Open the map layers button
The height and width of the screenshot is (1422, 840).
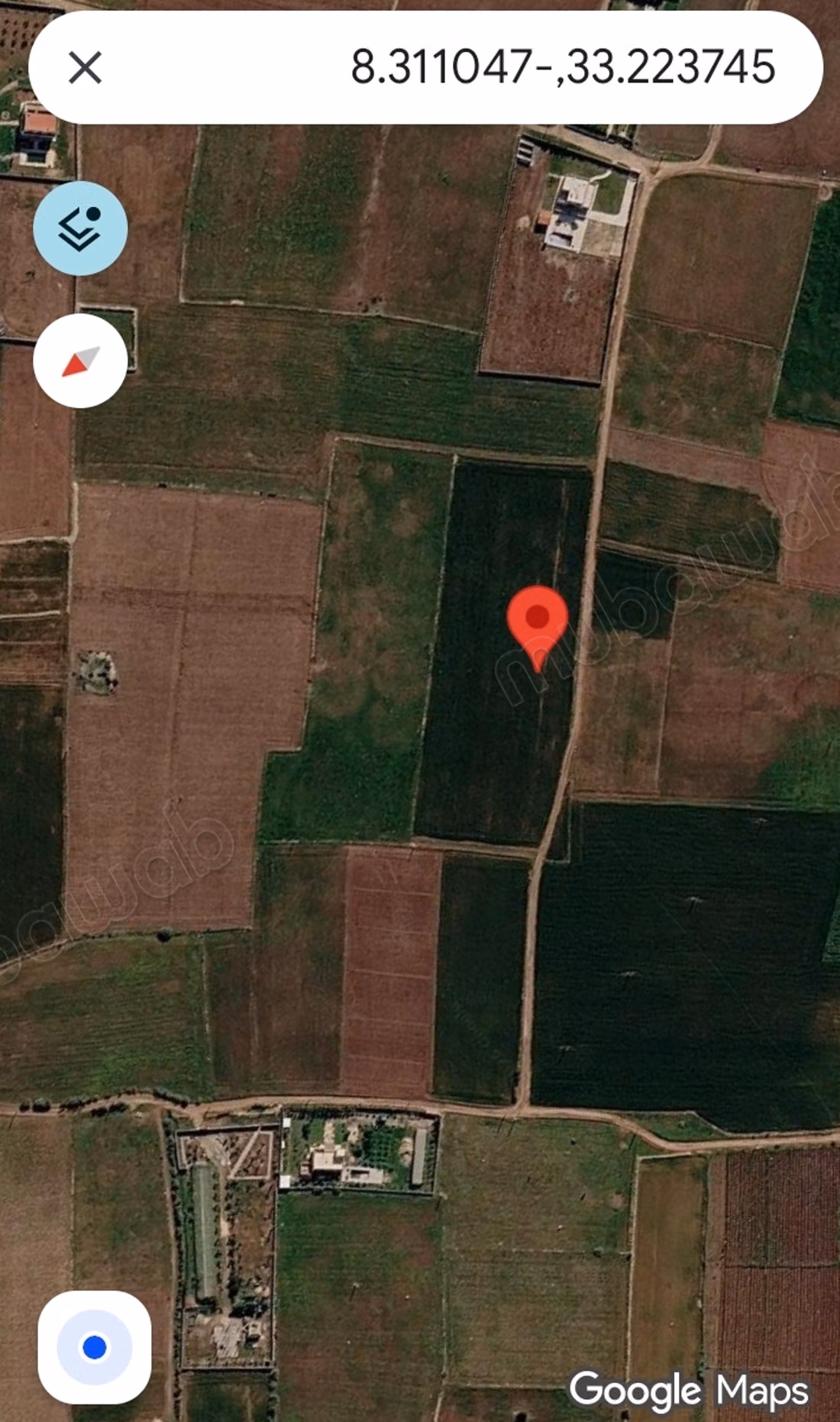80,228
